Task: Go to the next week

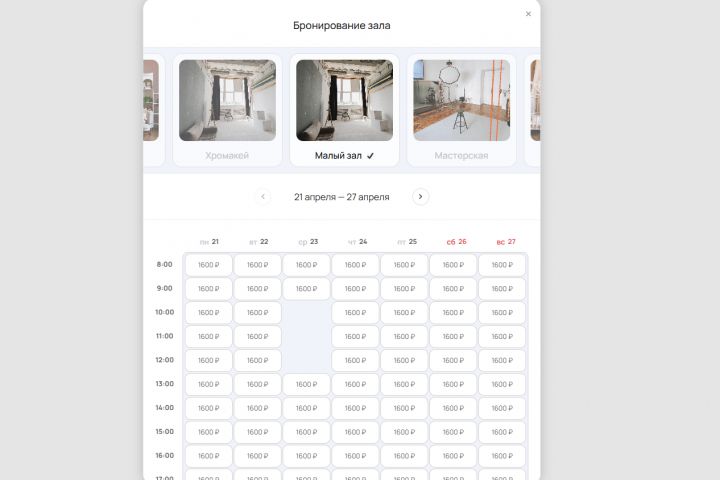Action: (x=421, y=197)
